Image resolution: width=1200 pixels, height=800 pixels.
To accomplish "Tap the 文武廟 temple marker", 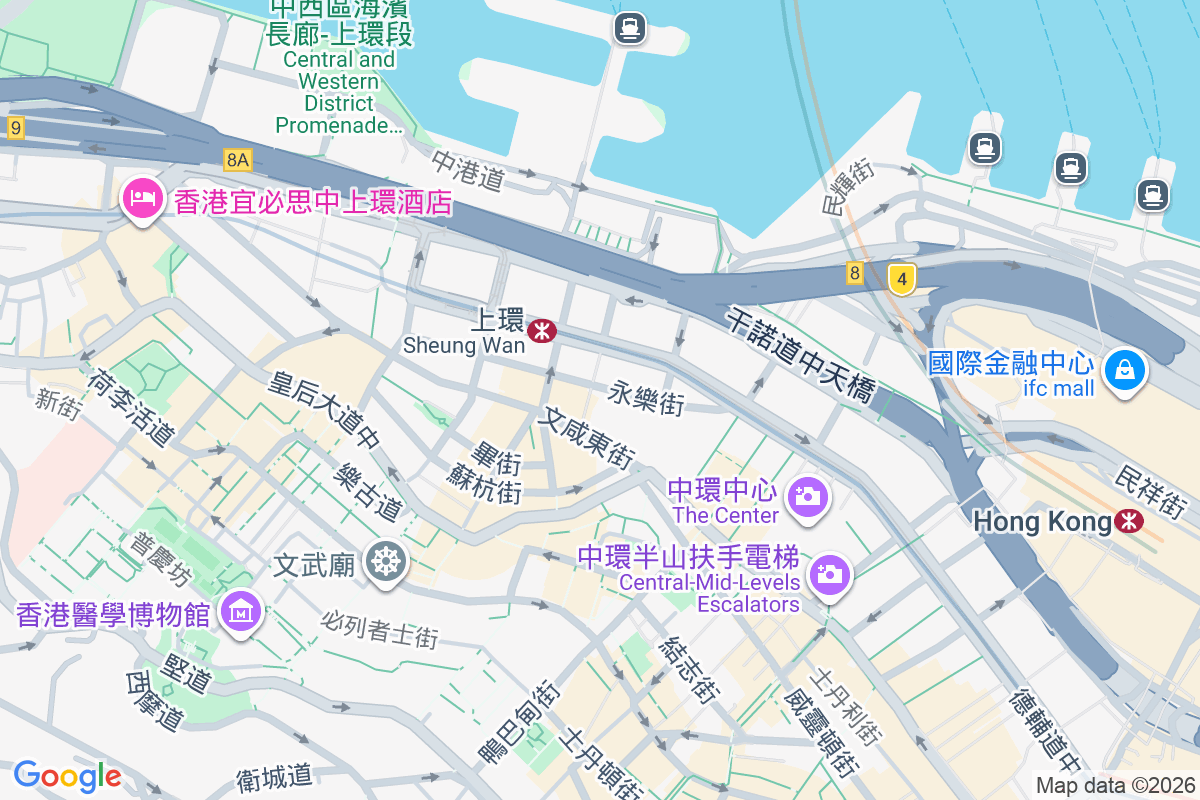I will [x=384, y=561].
